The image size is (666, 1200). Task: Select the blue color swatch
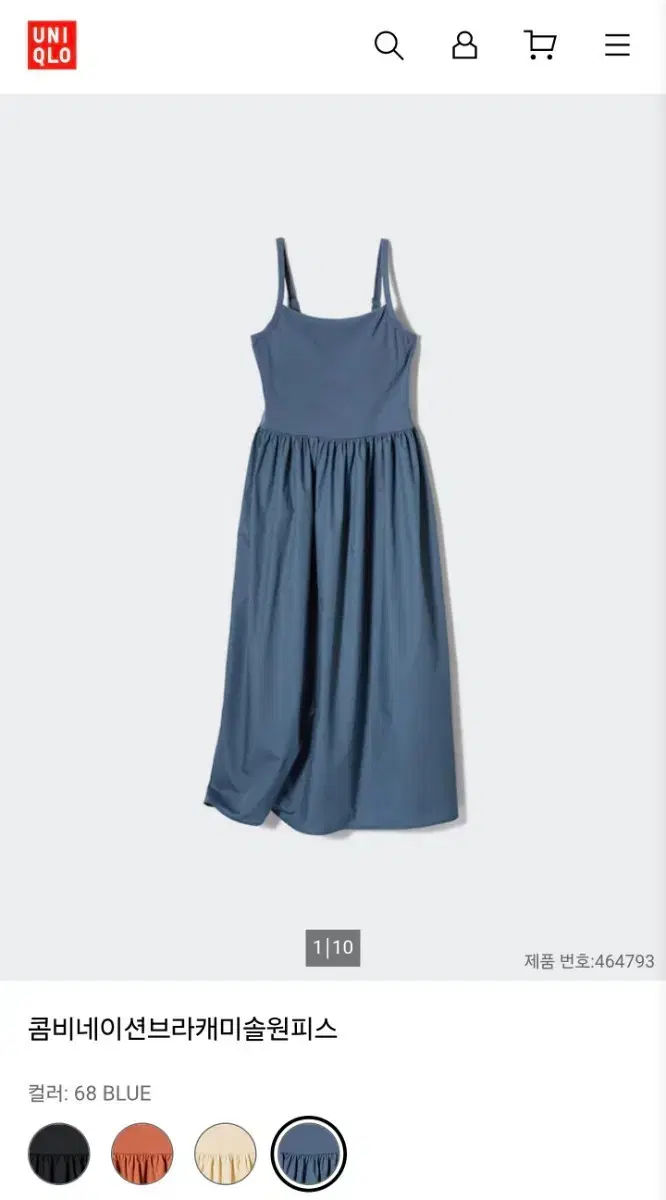click(x=309, y=1153)
